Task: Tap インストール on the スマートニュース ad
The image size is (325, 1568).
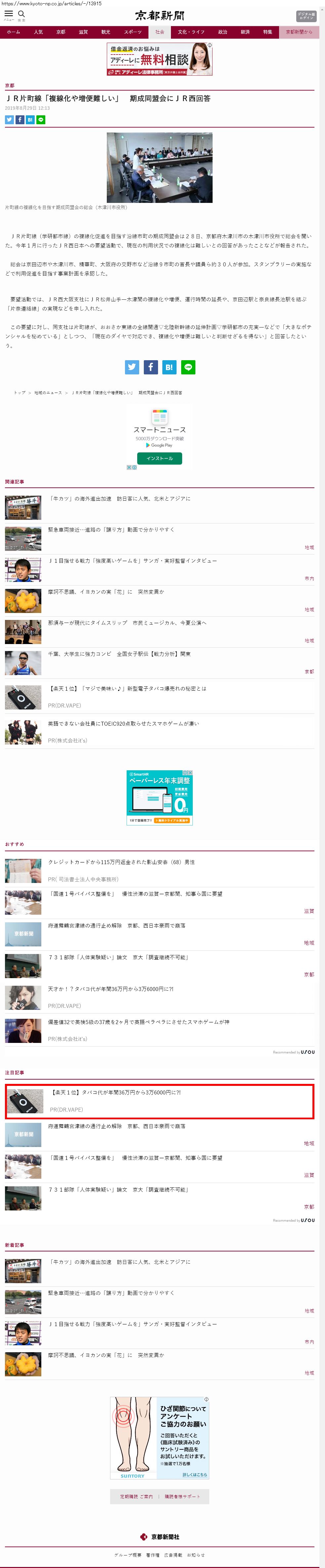Action: click(159, 458)
